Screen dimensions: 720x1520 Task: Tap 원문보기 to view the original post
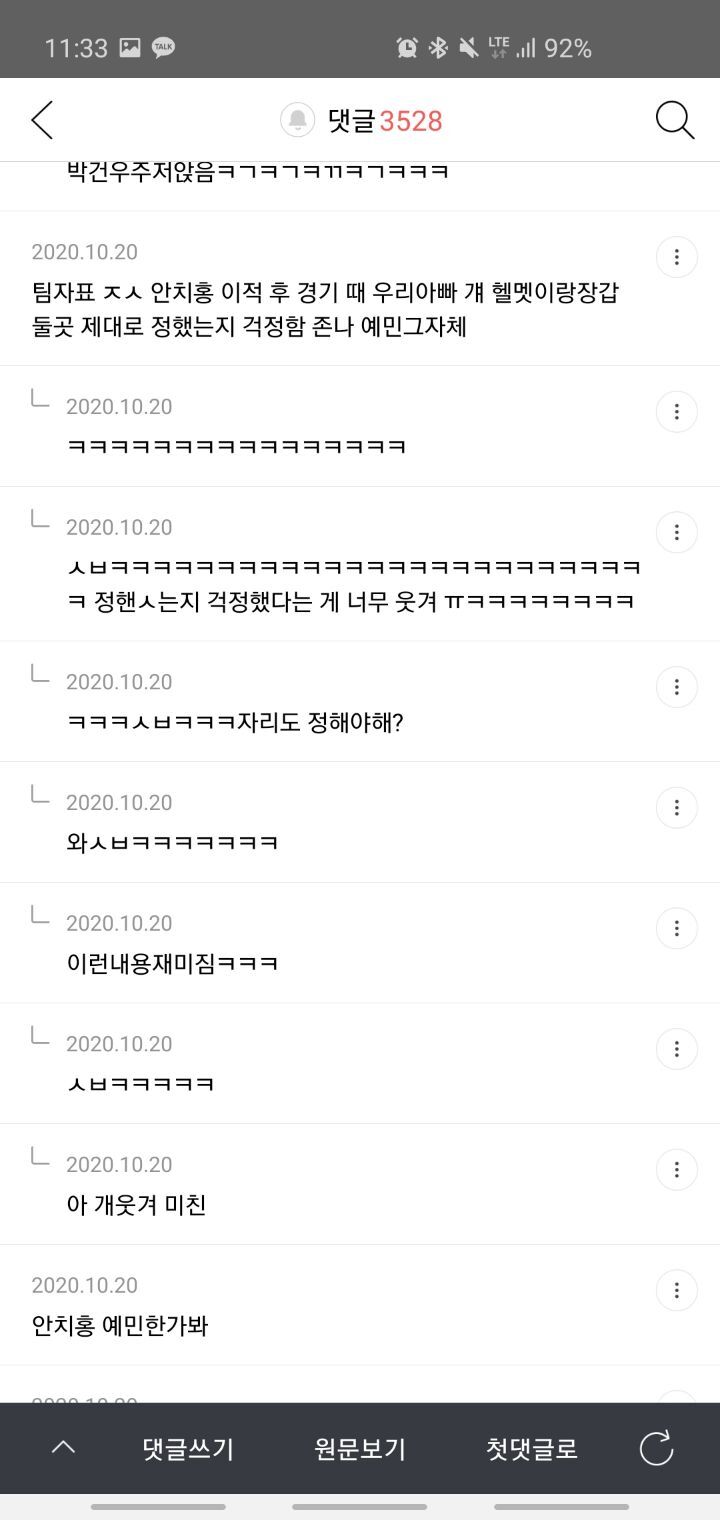click(360, 1448)
